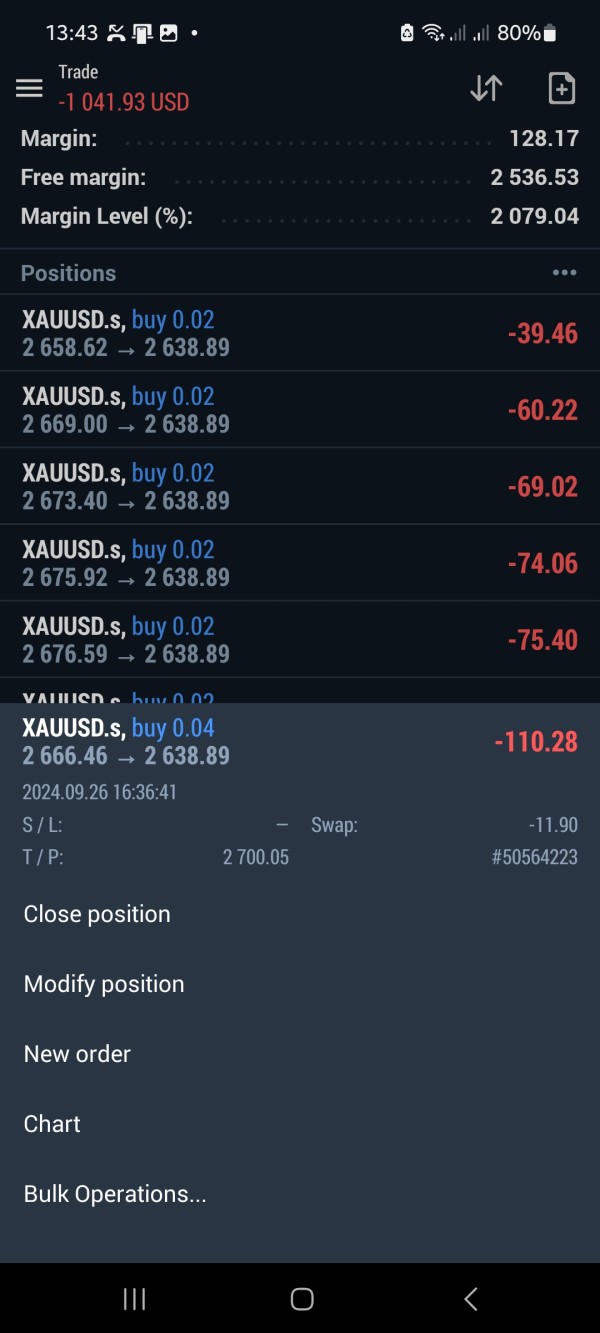This screenshot has width=600, height=1333.
Task: Open Chart for XAUUSD.s
Action: click(x=52, y=1124)
